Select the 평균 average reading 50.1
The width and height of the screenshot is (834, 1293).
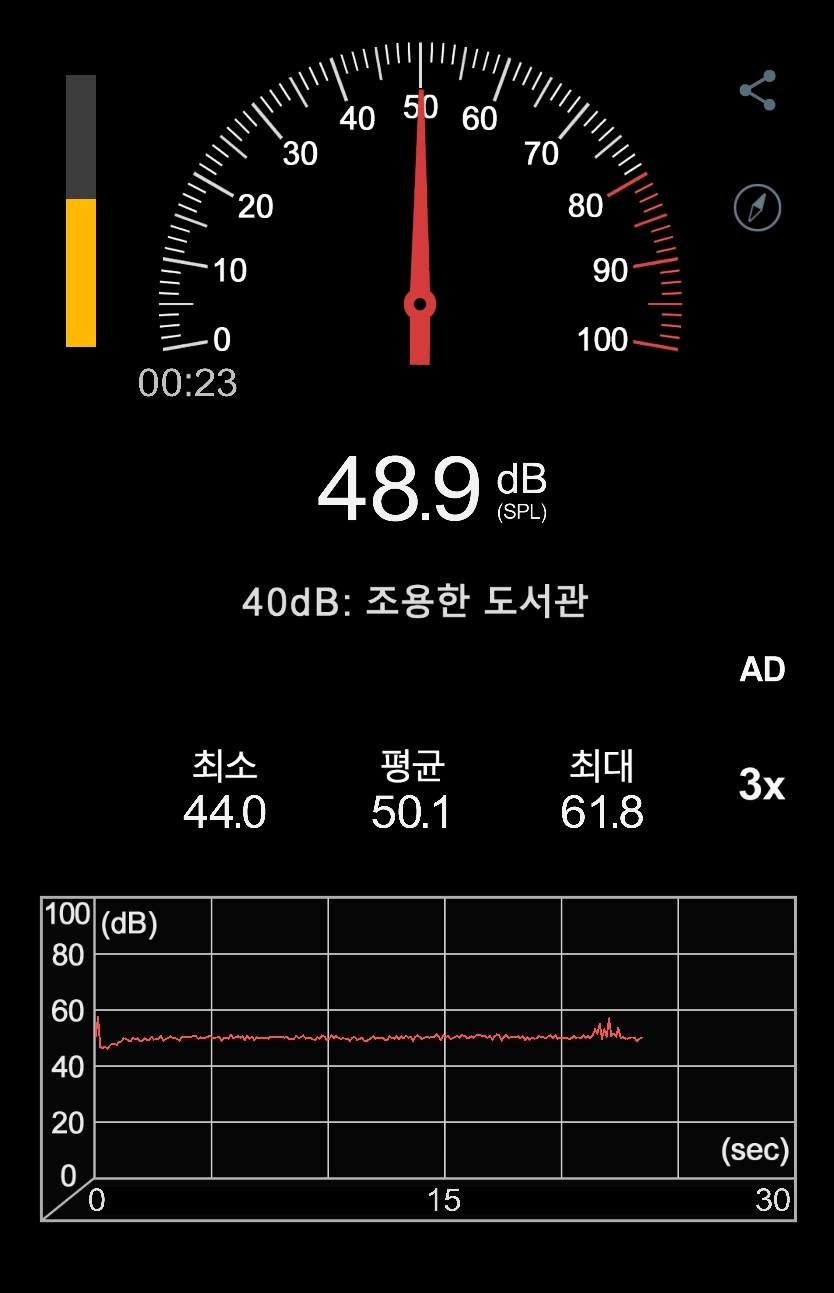point(410,812)
